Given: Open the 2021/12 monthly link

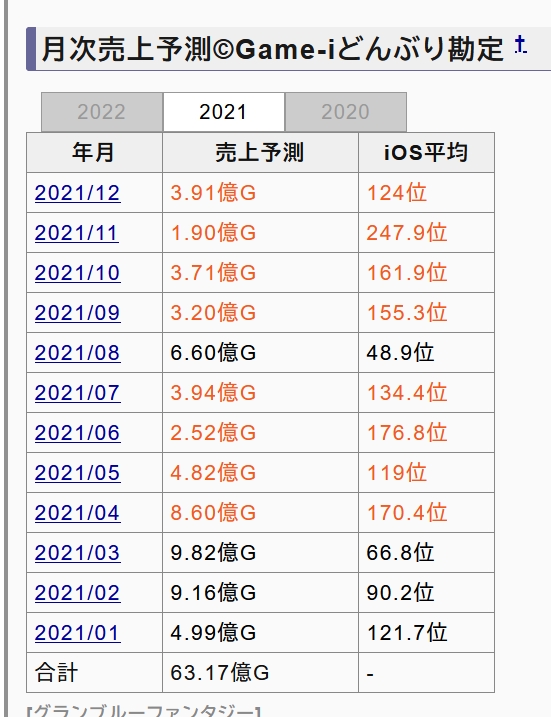Looking at the screenshot, I should coord(77,193).
